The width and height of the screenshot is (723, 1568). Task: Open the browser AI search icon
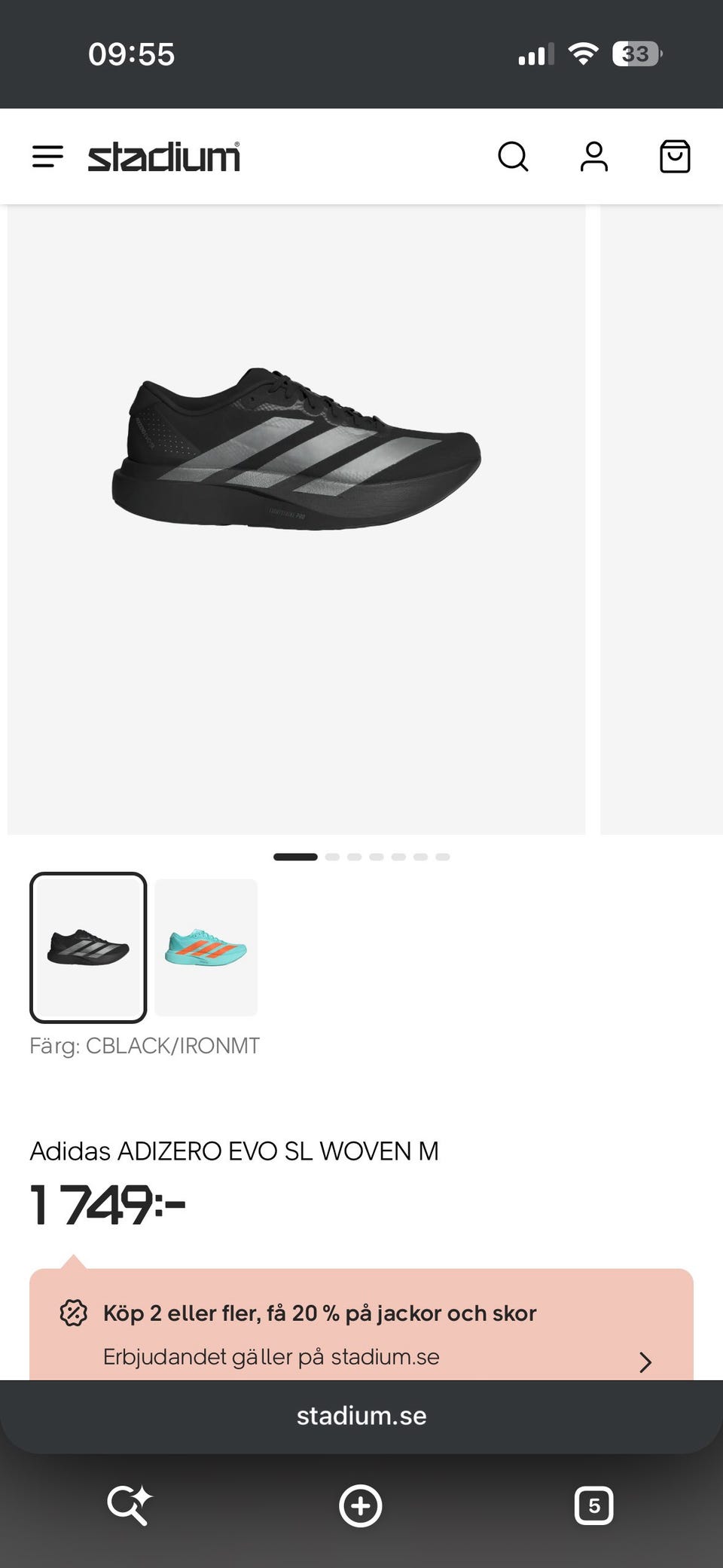coord(130,1505)
